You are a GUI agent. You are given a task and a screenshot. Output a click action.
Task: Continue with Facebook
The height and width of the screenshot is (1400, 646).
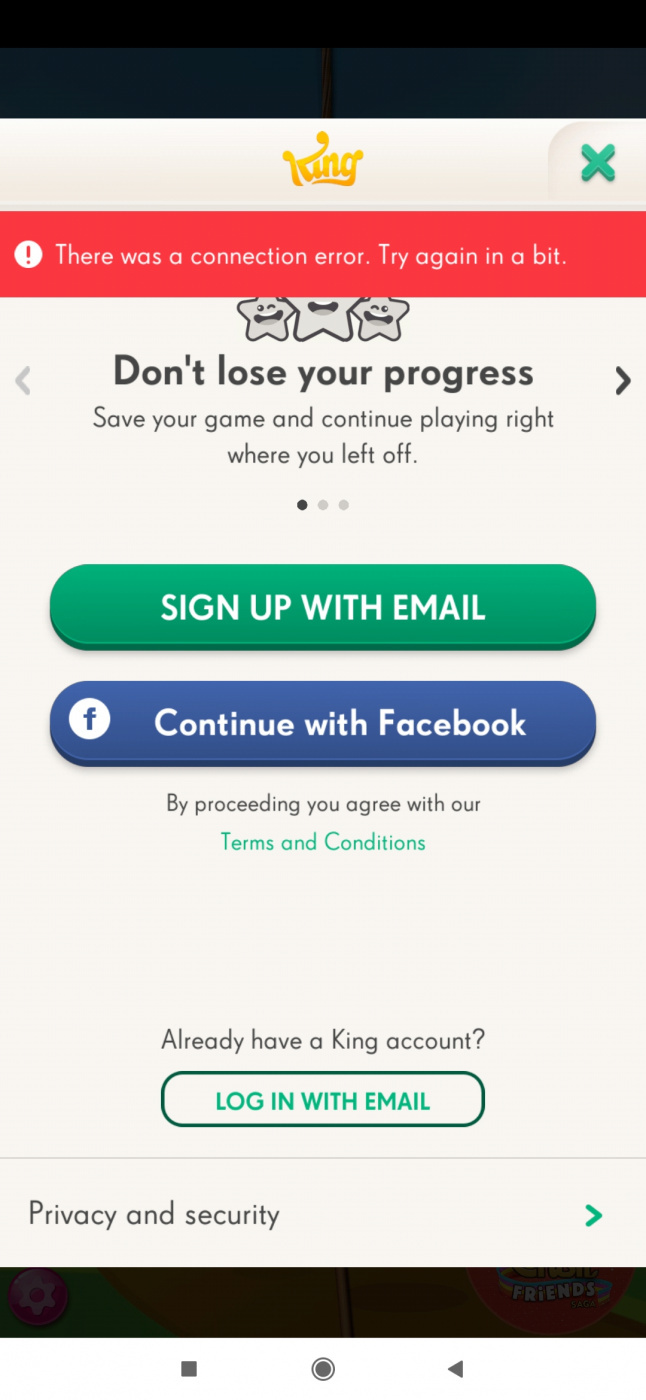click(x=323, y=723)
